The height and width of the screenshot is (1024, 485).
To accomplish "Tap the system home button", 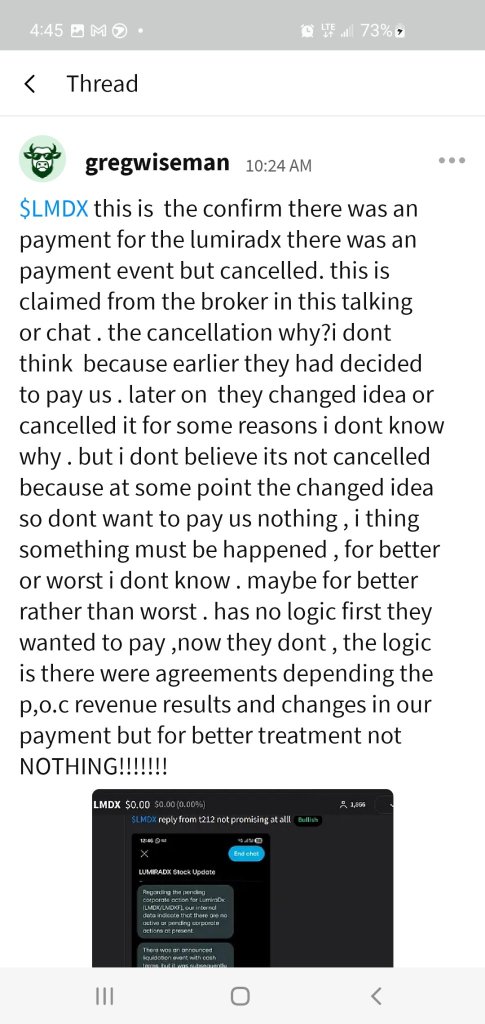I will [x=240, y=996].
